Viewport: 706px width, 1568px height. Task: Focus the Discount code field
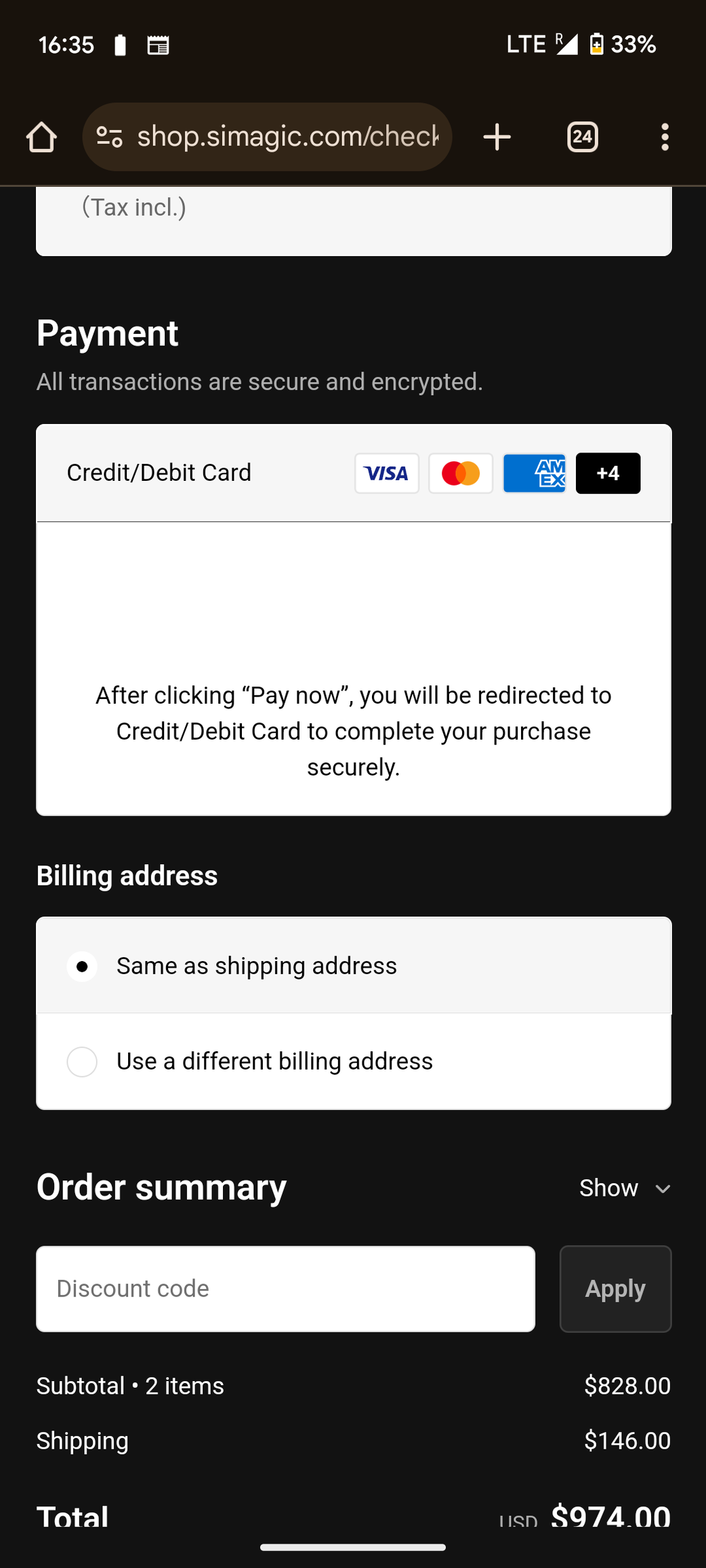pyautogui.click(x=285, y=1288)
